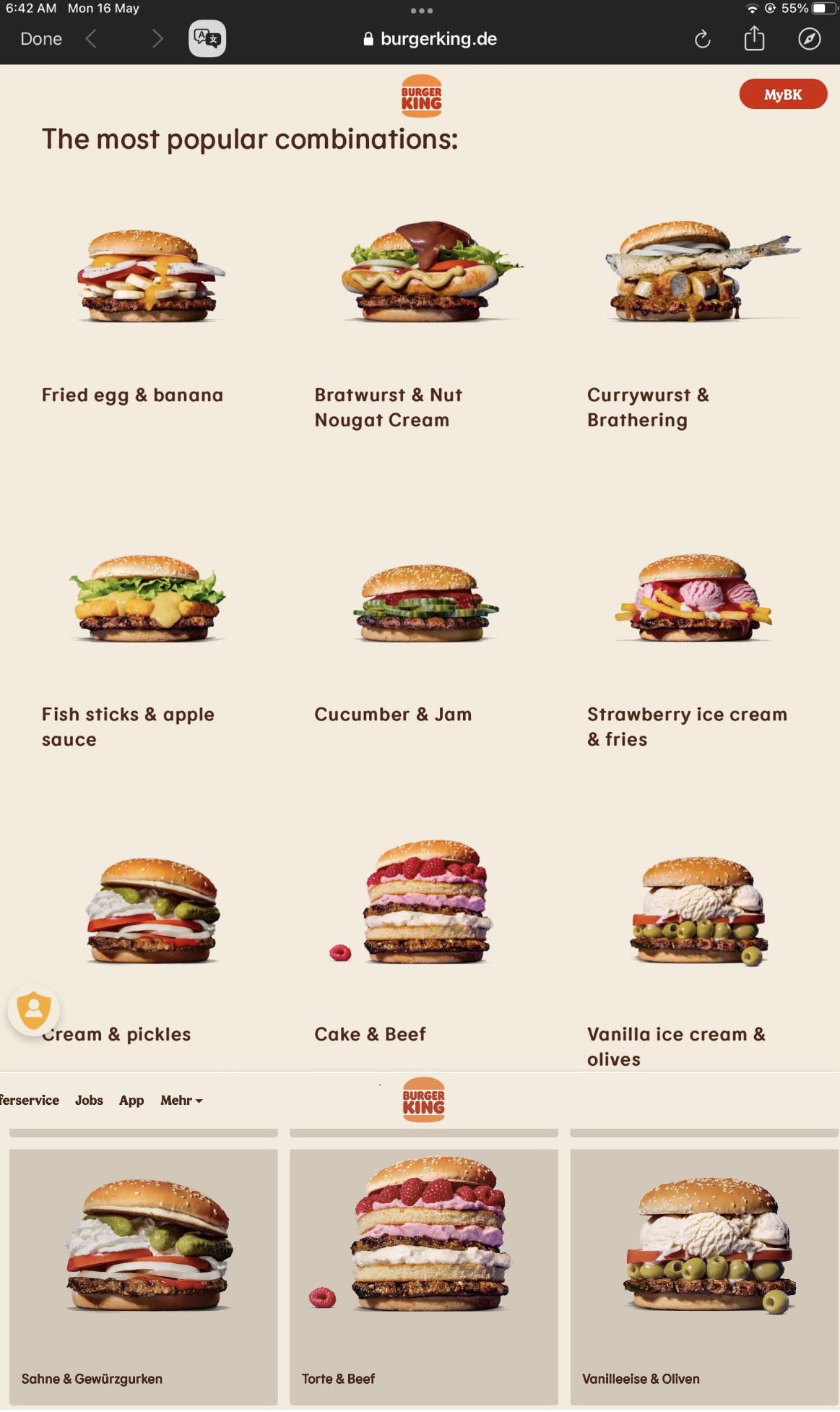Open the share sheet icon
Image resolution: width=840 pixels, height=1412 pixels.
pyautogui.click(x=755, y=38)
